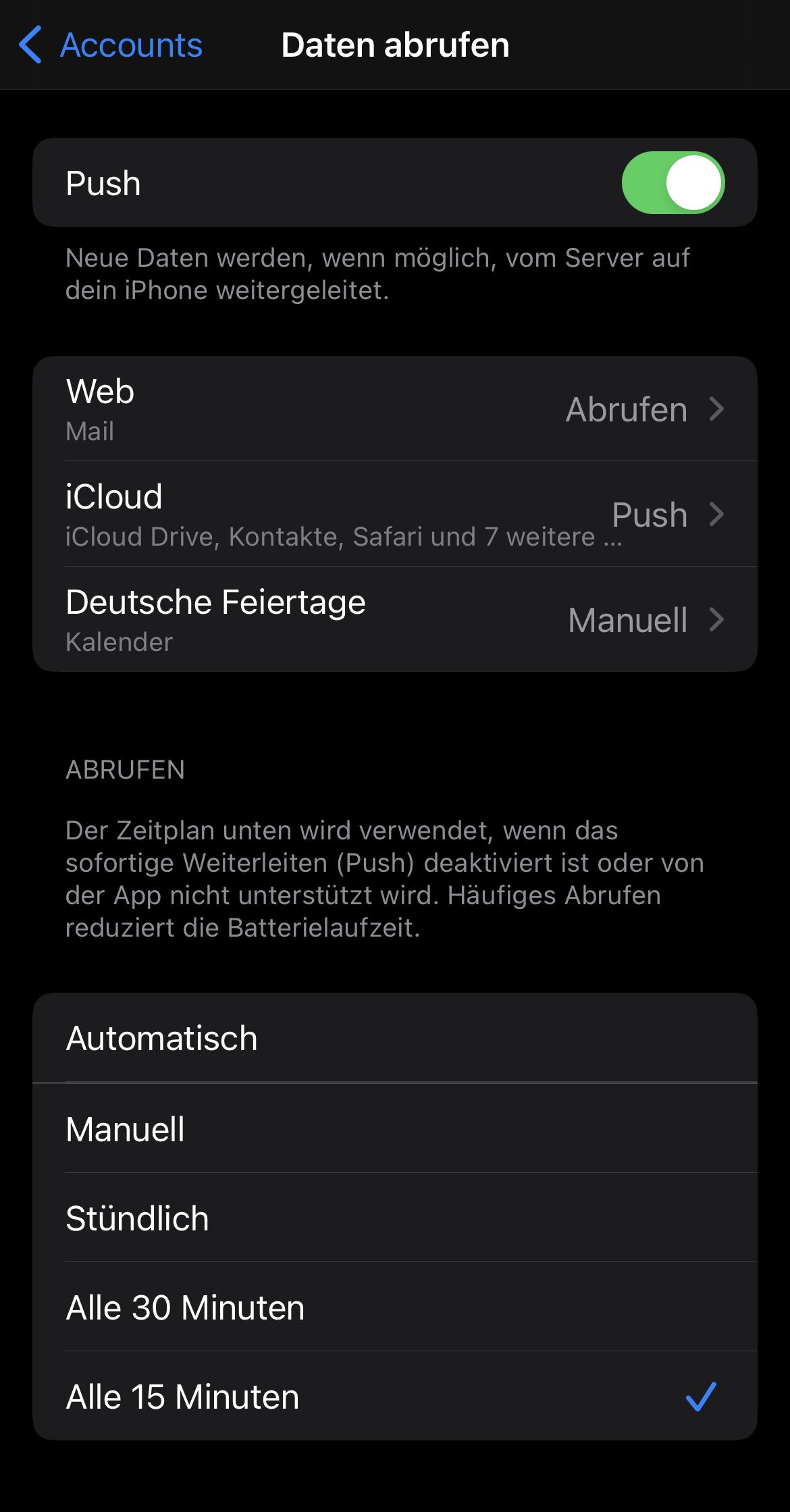The height and width of the screenshot is (1512, 790).
Task: Go back to Accounts
Action: (x=110, y=45)
